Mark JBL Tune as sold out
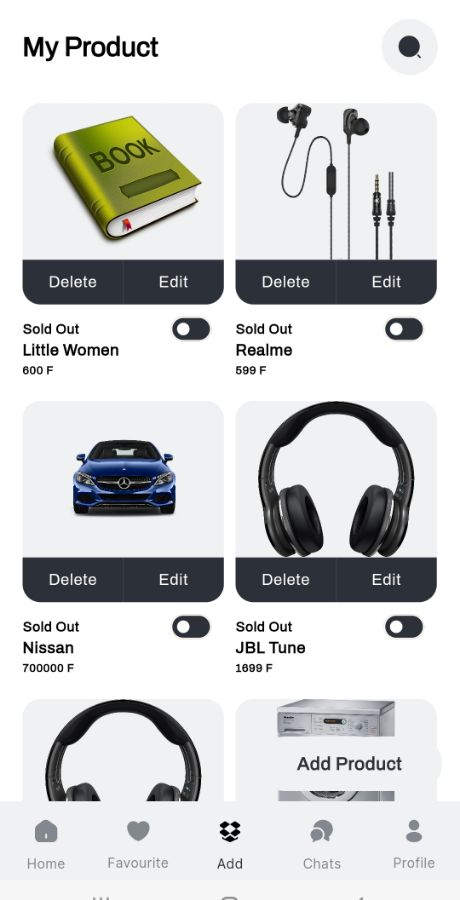This screenshot has height=900, width=460. click(x=404, y=627)
